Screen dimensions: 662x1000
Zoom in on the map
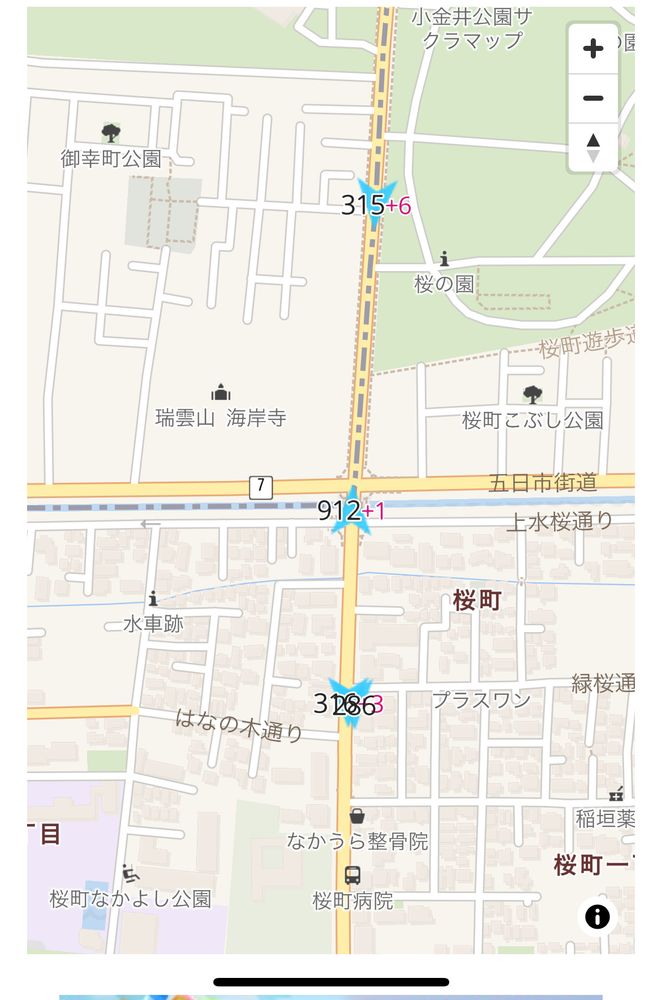point(593,48)
